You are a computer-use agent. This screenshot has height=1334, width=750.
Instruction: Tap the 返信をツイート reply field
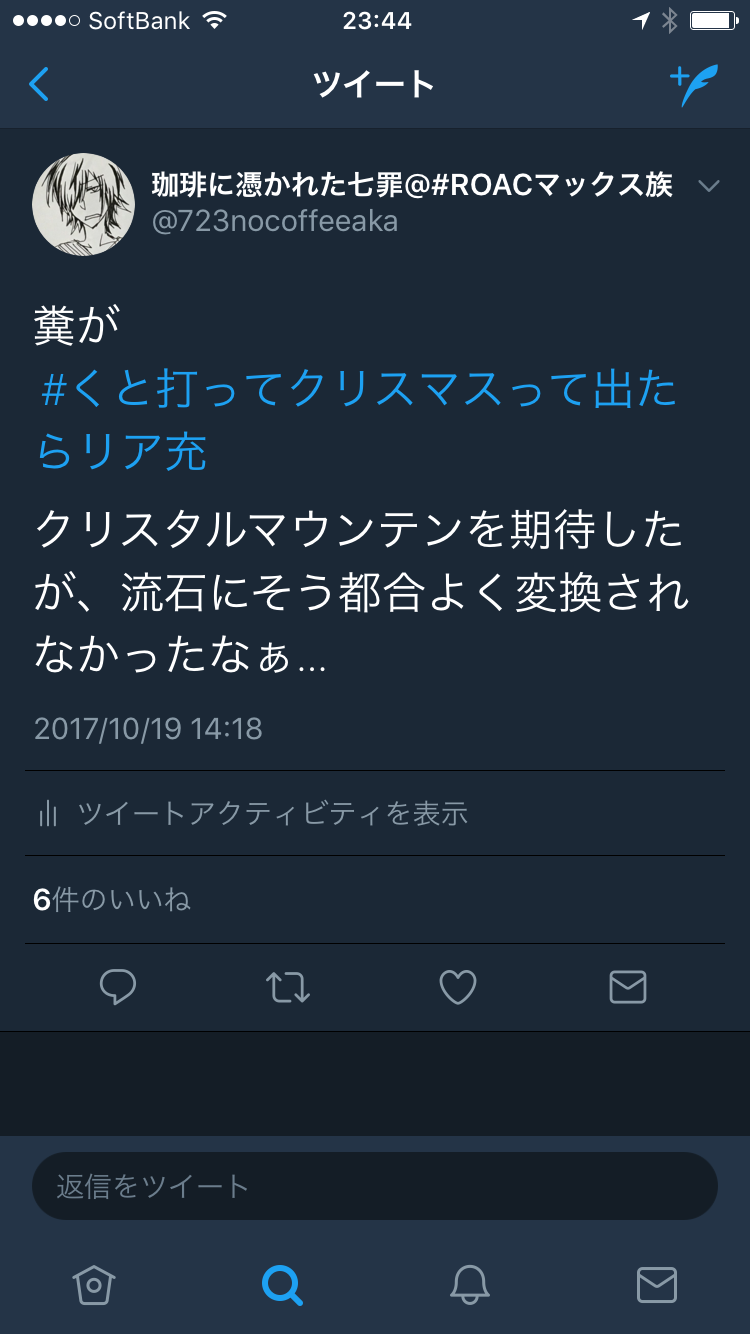pyautogui.click(x=375, y=1186)
